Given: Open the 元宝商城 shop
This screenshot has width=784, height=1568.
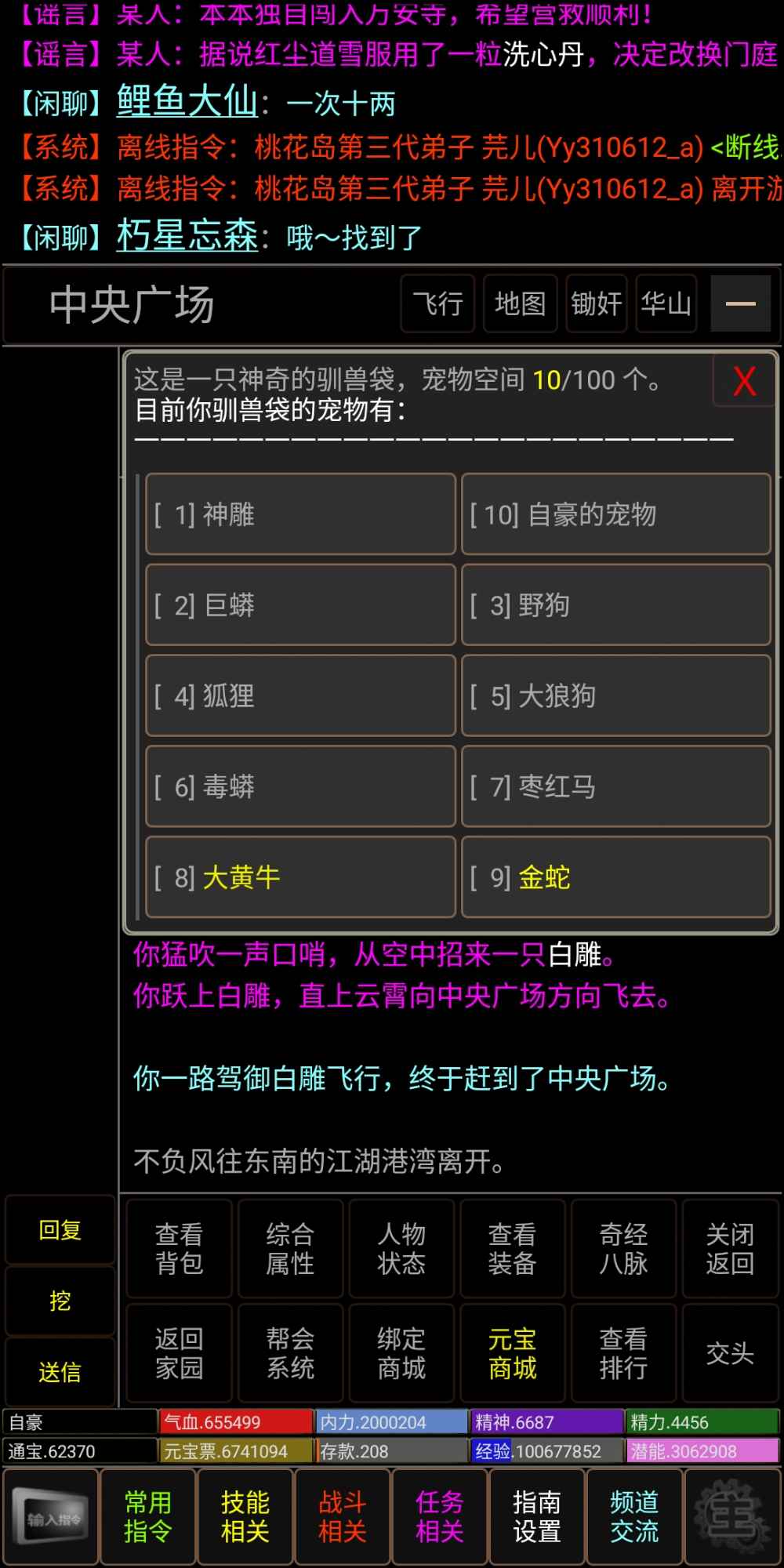Looking at the screenshot, I should click(x=512, y=1353).
